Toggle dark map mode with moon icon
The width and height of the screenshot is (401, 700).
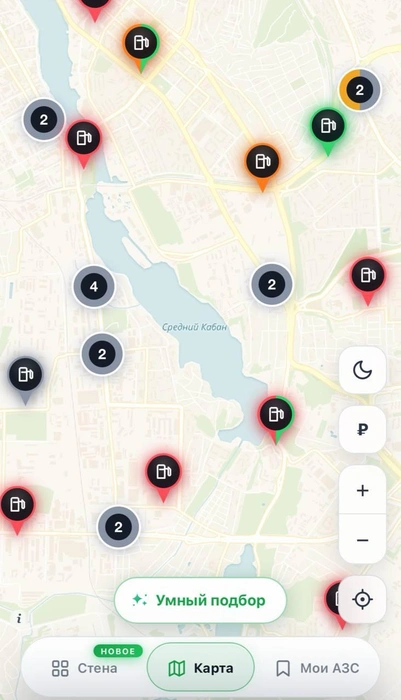[x=362, y=370]
